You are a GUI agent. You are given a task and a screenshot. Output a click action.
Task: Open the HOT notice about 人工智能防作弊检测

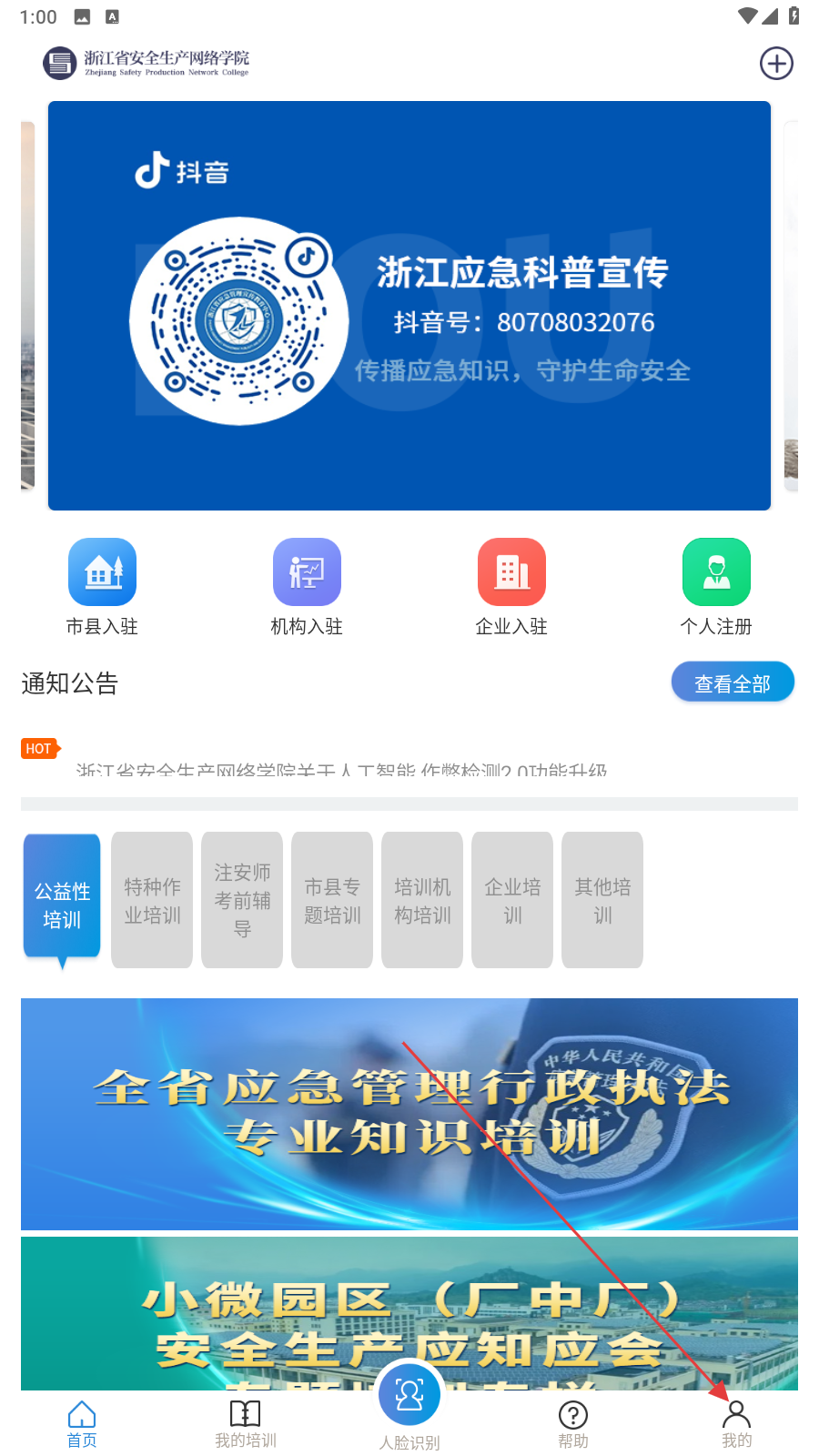pyautogui.click(x=341, y=769)
